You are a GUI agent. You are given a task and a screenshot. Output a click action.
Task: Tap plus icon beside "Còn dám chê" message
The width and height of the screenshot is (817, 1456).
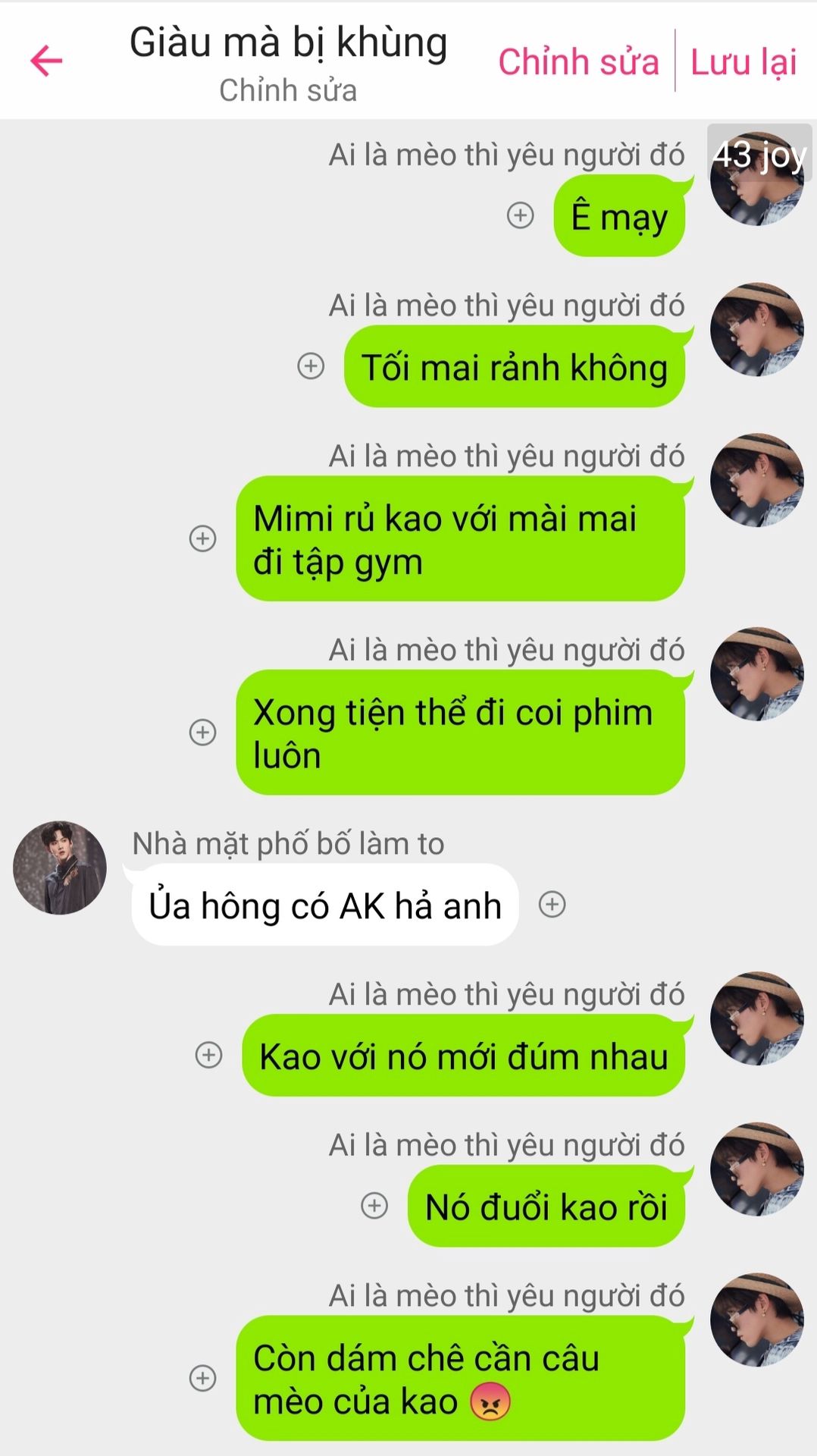click(202, 1378)
